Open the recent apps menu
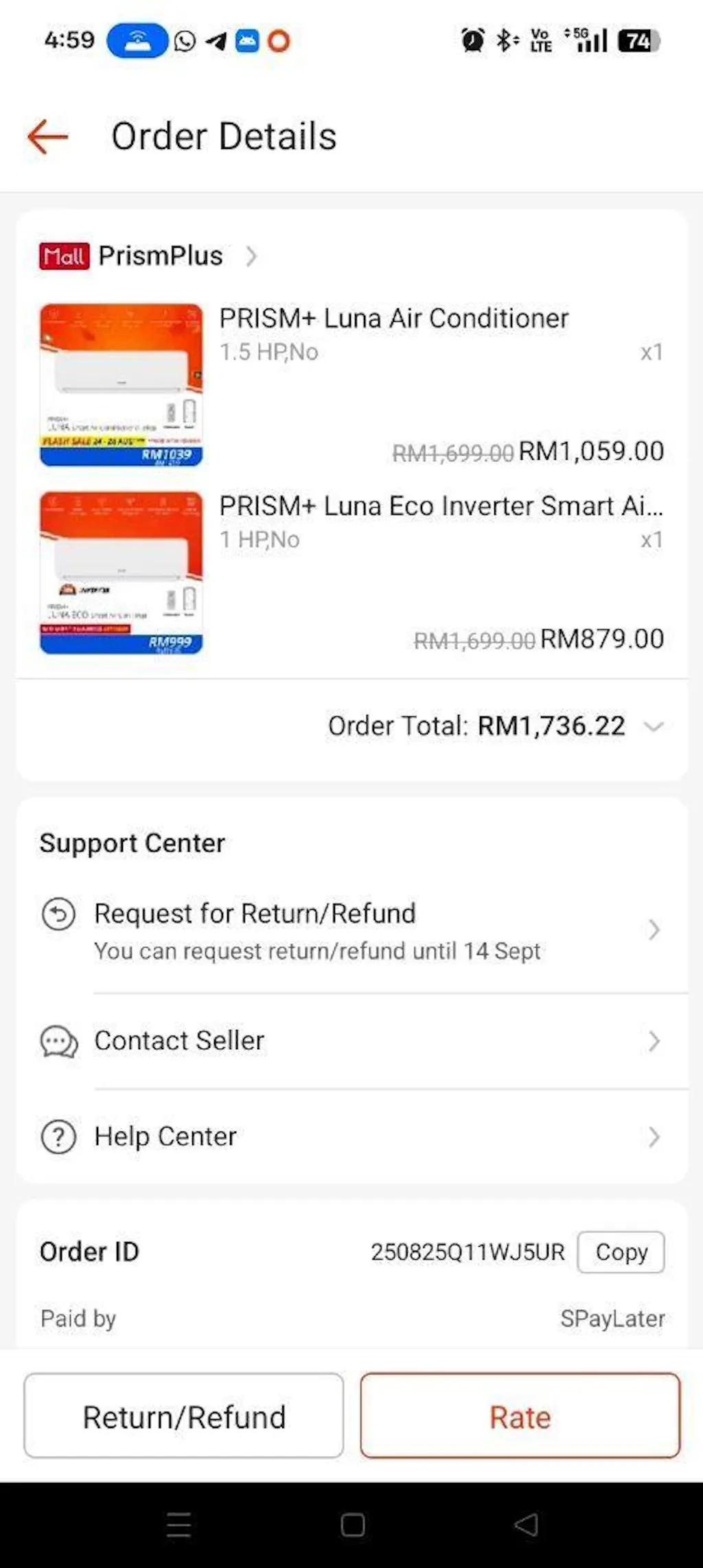The image size is (703, 1568). click(178, 1525)
